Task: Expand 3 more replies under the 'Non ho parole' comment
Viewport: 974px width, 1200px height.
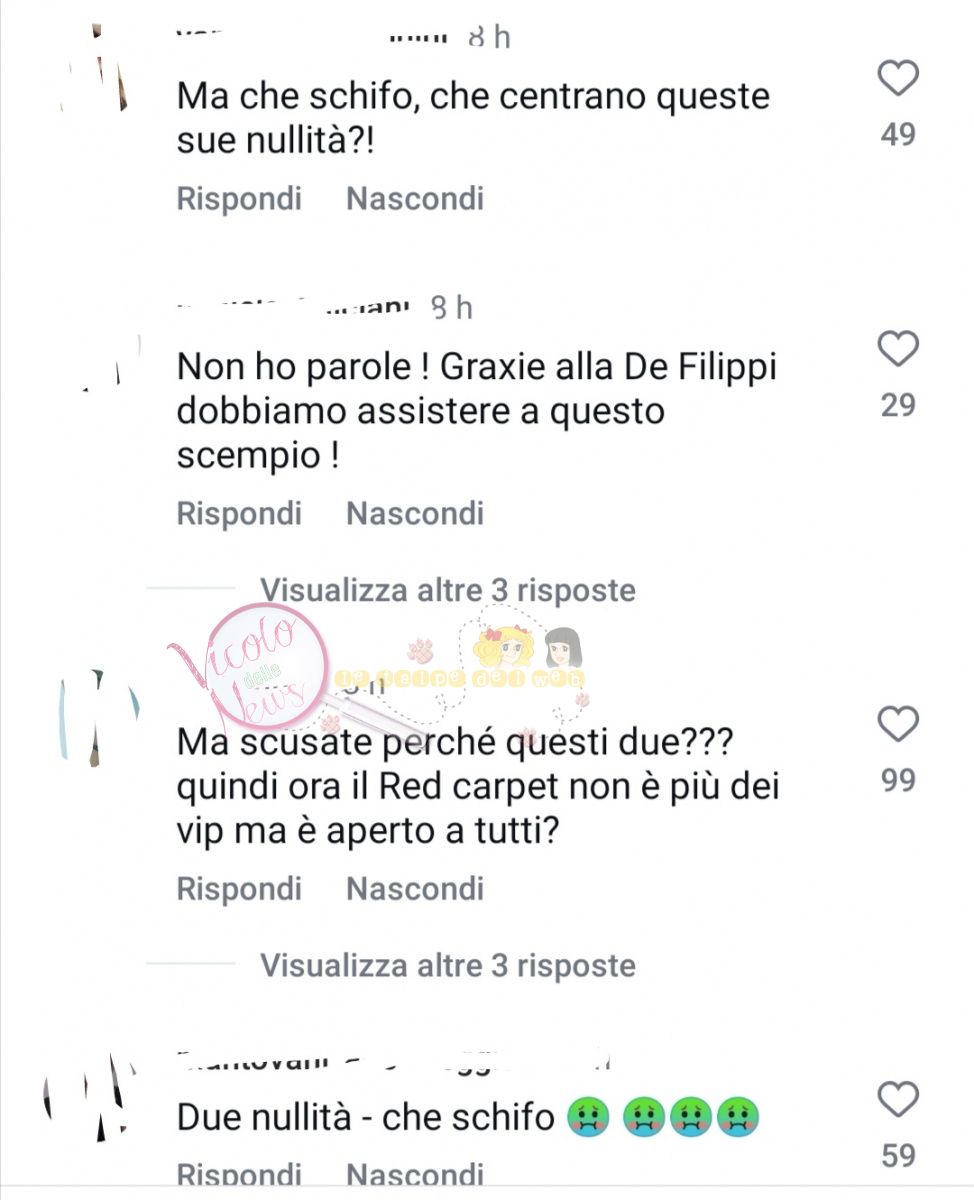Action: (x=447, y=590)
